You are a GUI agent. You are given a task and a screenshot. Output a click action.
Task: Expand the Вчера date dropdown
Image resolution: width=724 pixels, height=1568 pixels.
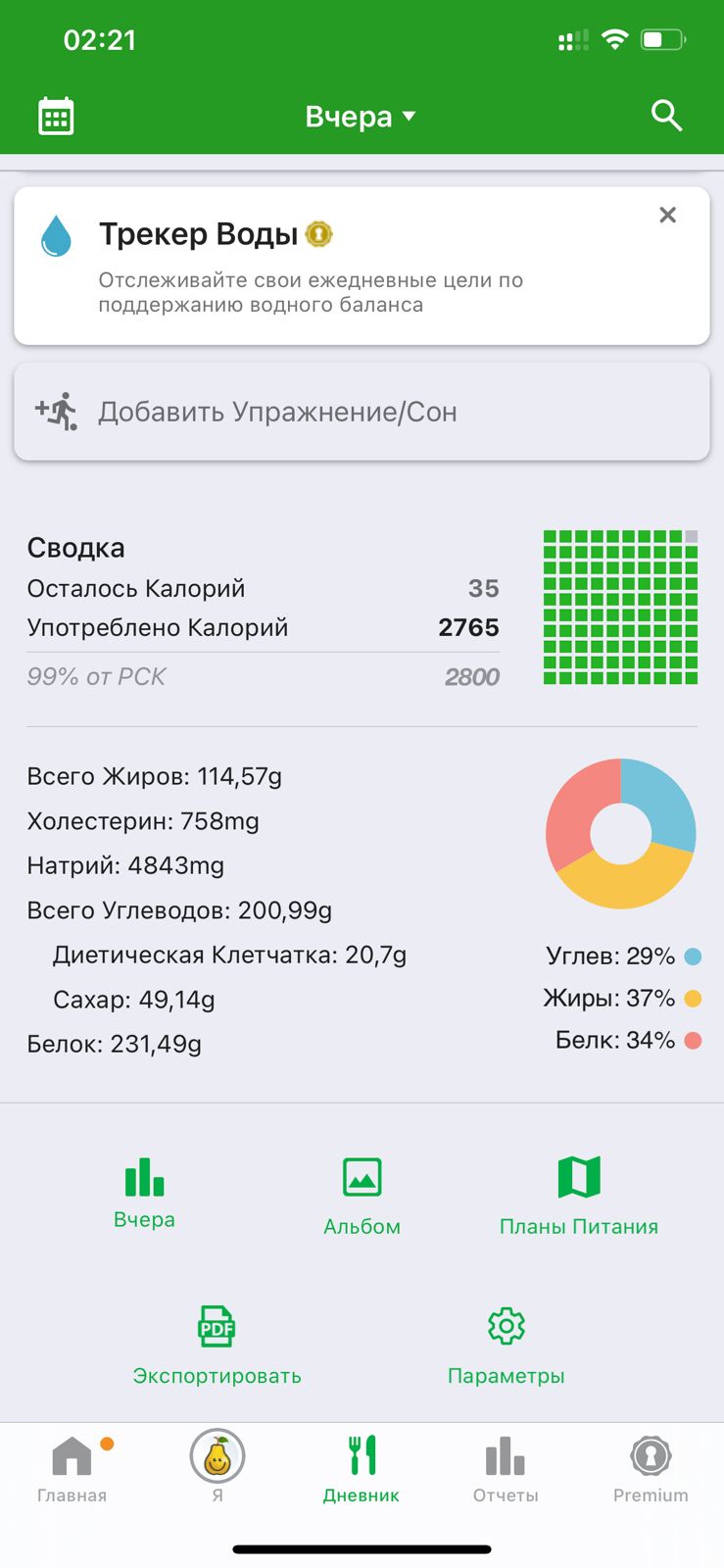click(x=361, y=117)
